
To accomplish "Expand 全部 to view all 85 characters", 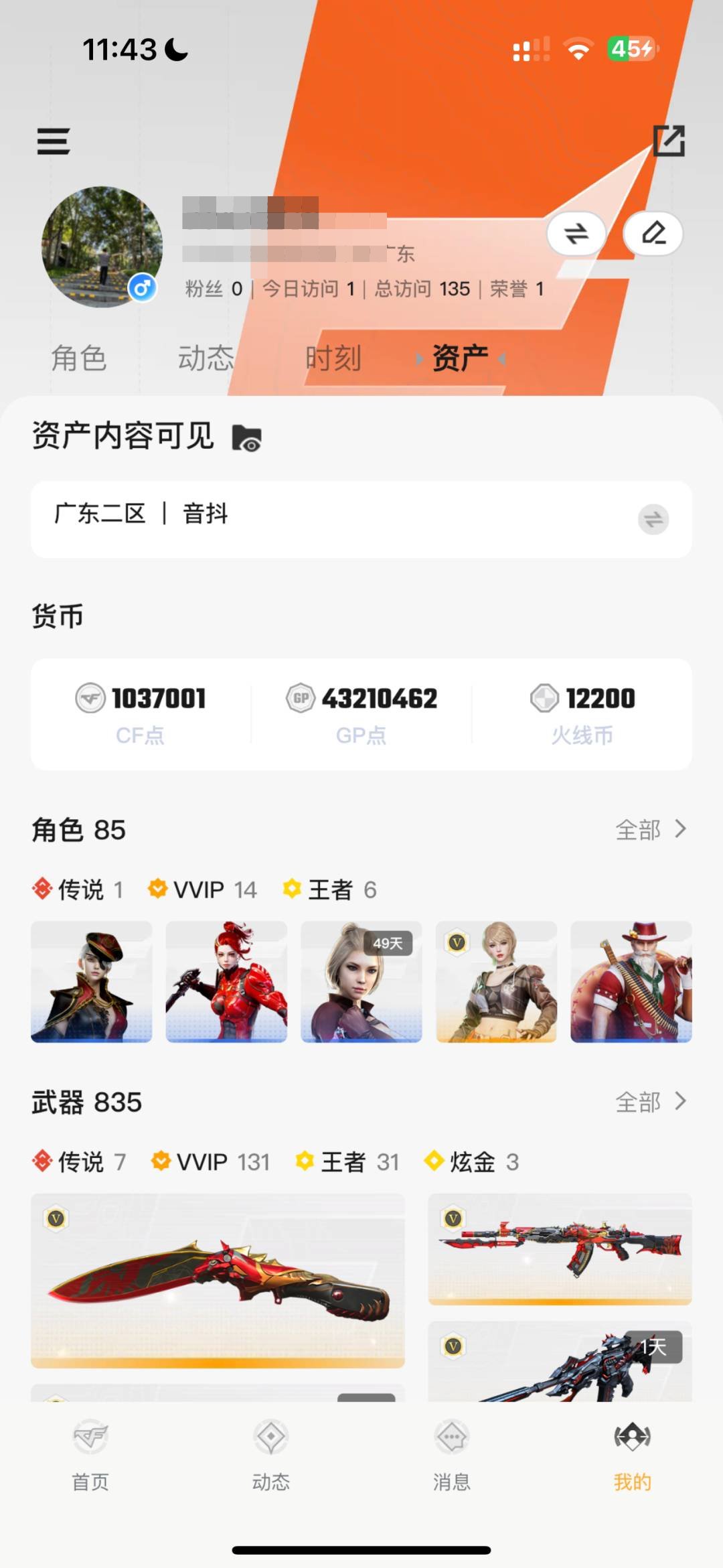I will tap(649, 829).
